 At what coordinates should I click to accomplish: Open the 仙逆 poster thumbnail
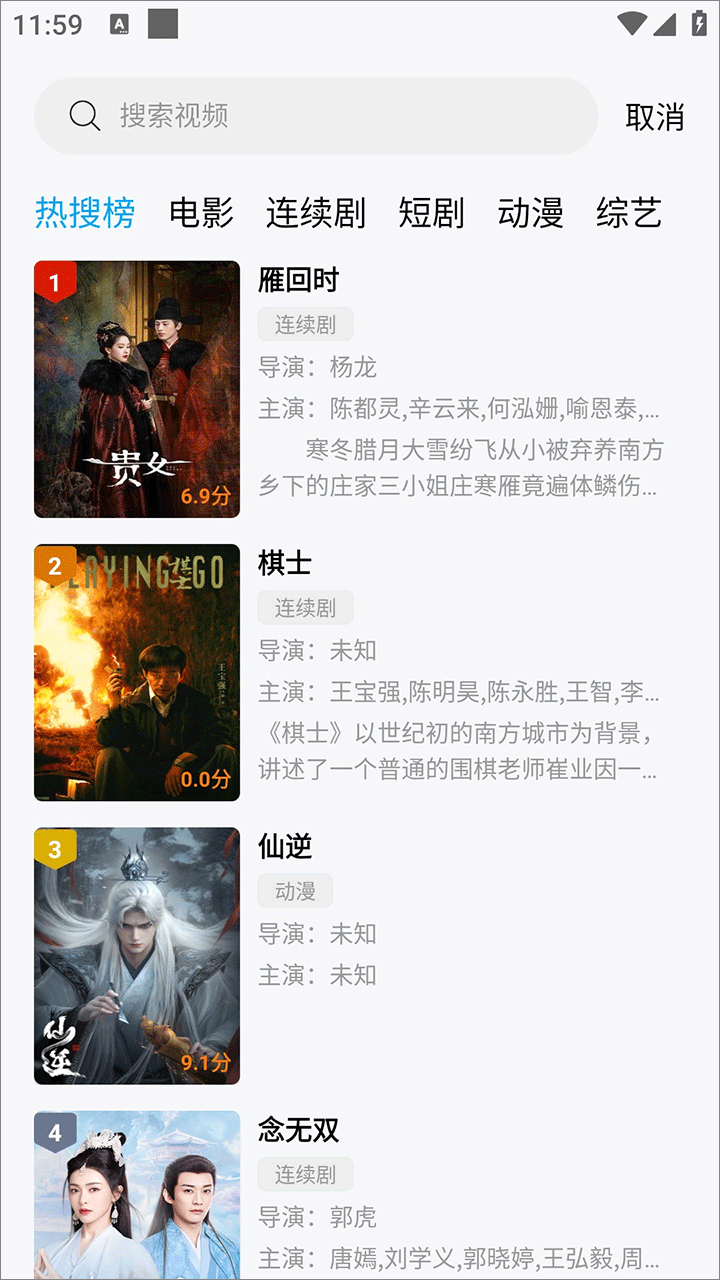tap(137, 955)
